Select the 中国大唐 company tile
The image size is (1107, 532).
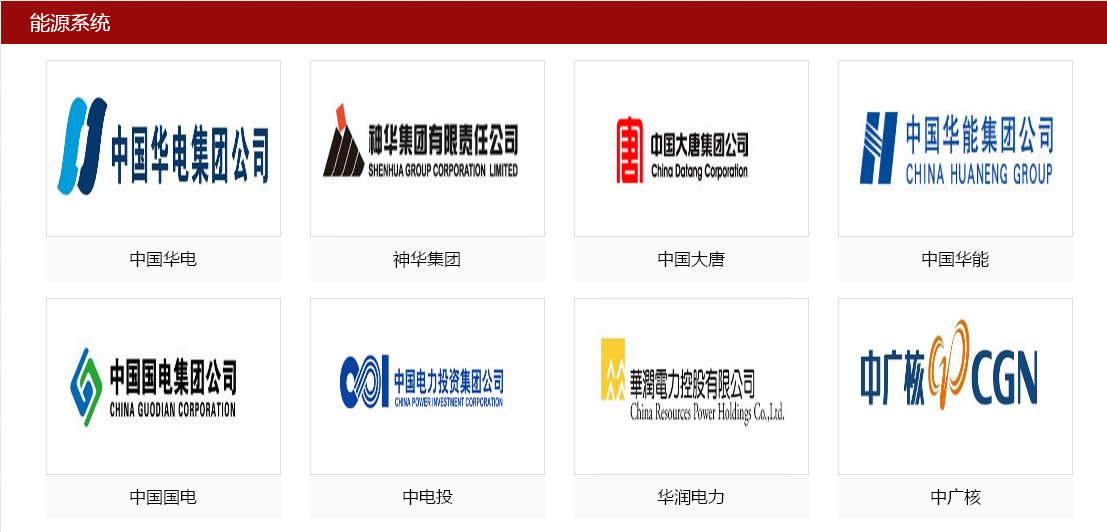point(691,150)
